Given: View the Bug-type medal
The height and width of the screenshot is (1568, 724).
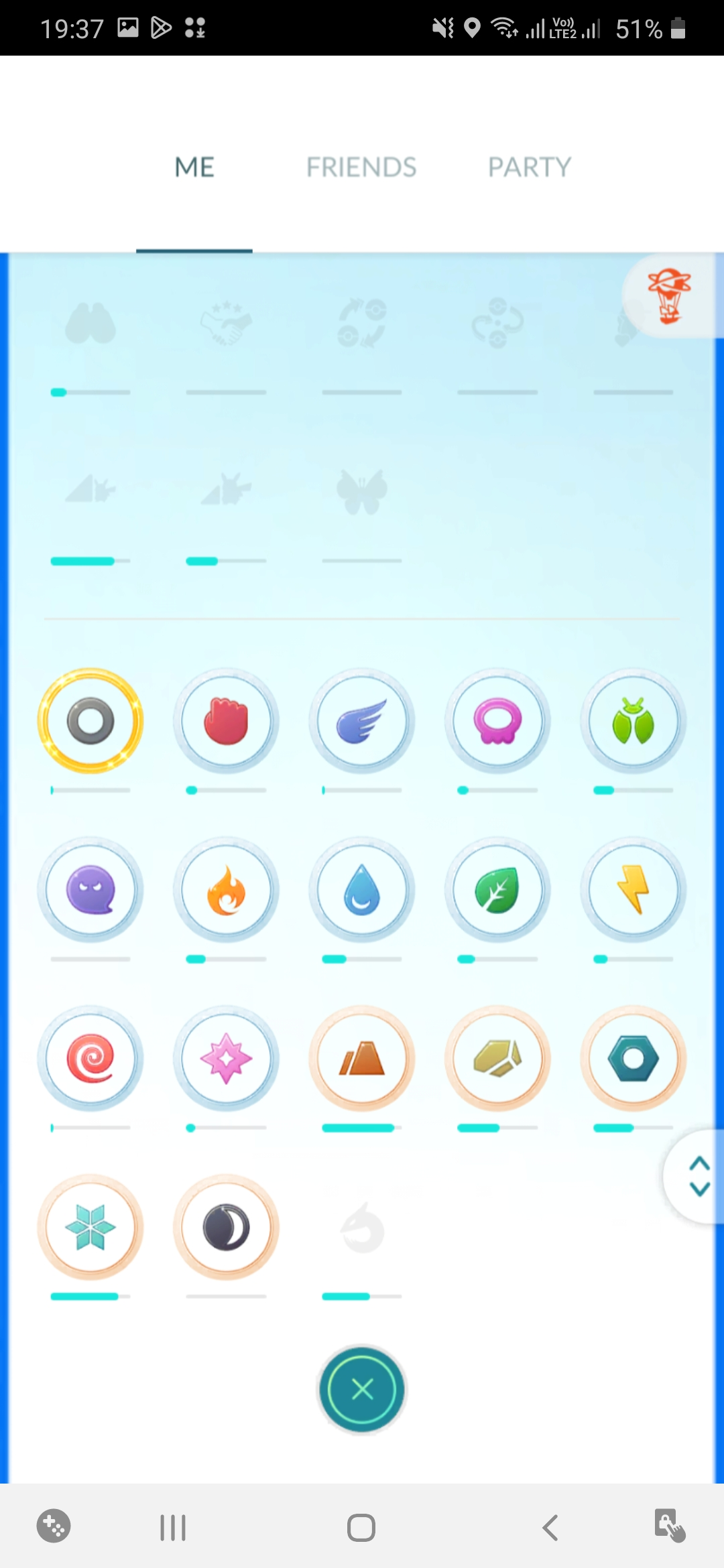Looking at the screenshot, I should point(633,721).
